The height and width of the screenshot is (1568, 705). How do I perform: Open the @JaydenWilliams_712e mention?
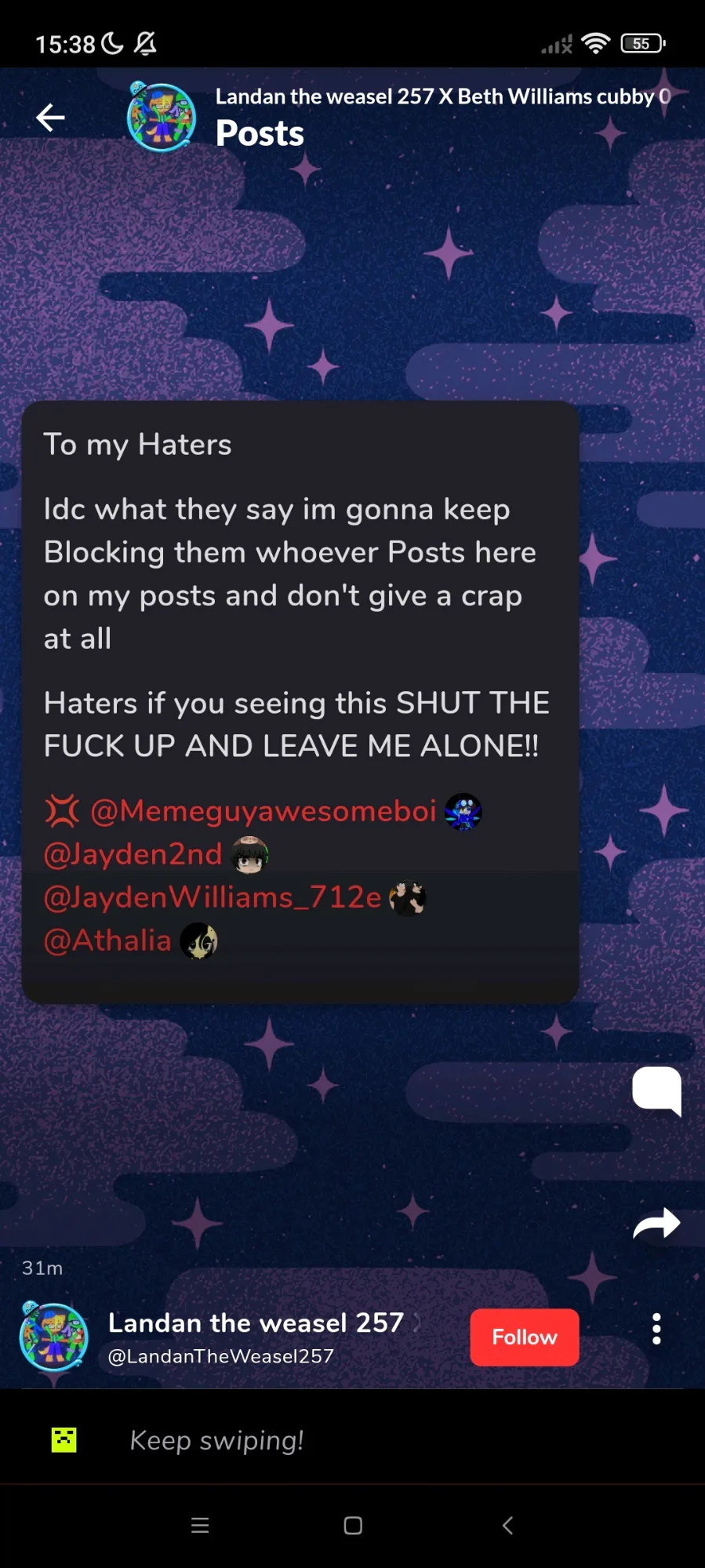[x=213, y=897]
